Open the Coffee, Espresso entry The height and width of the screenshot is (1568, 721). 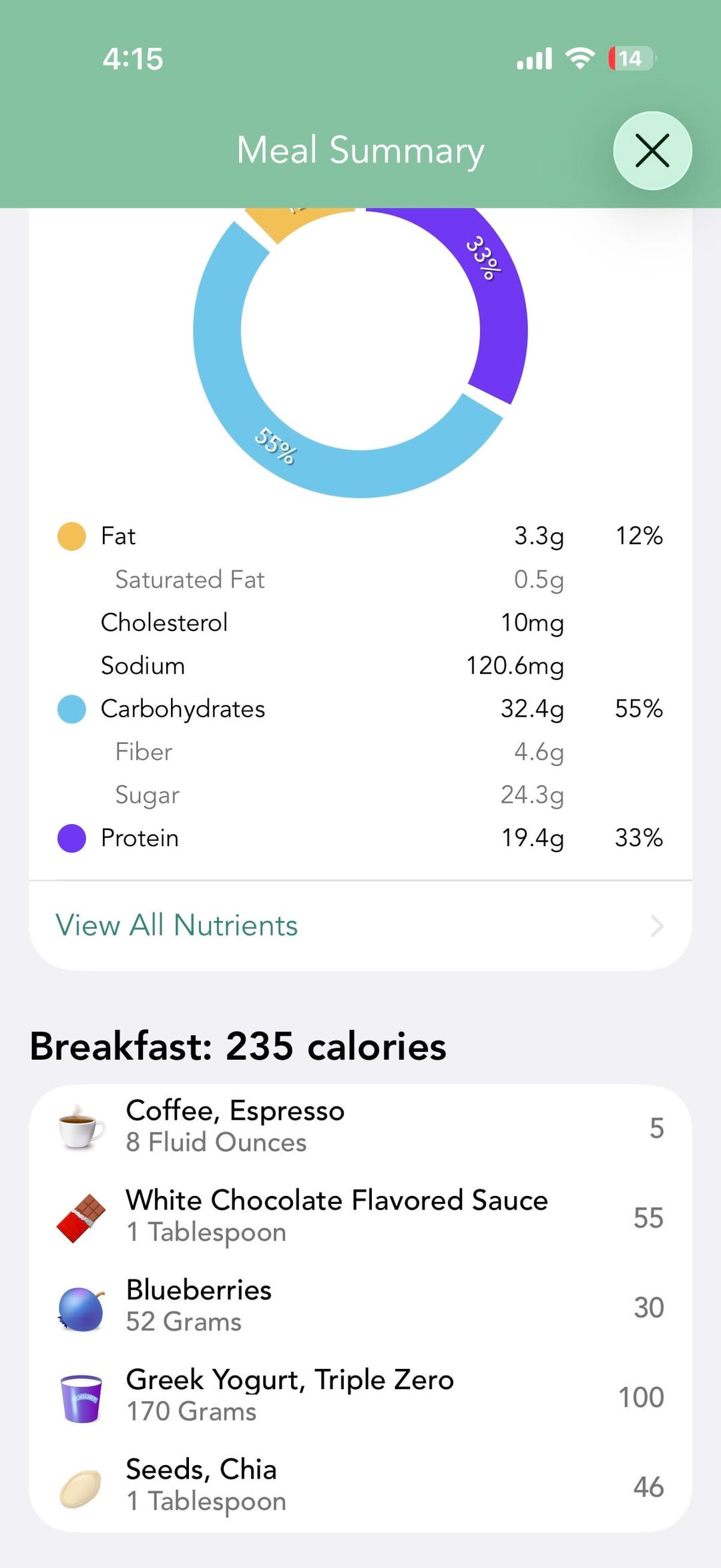tap(360, 1127)
